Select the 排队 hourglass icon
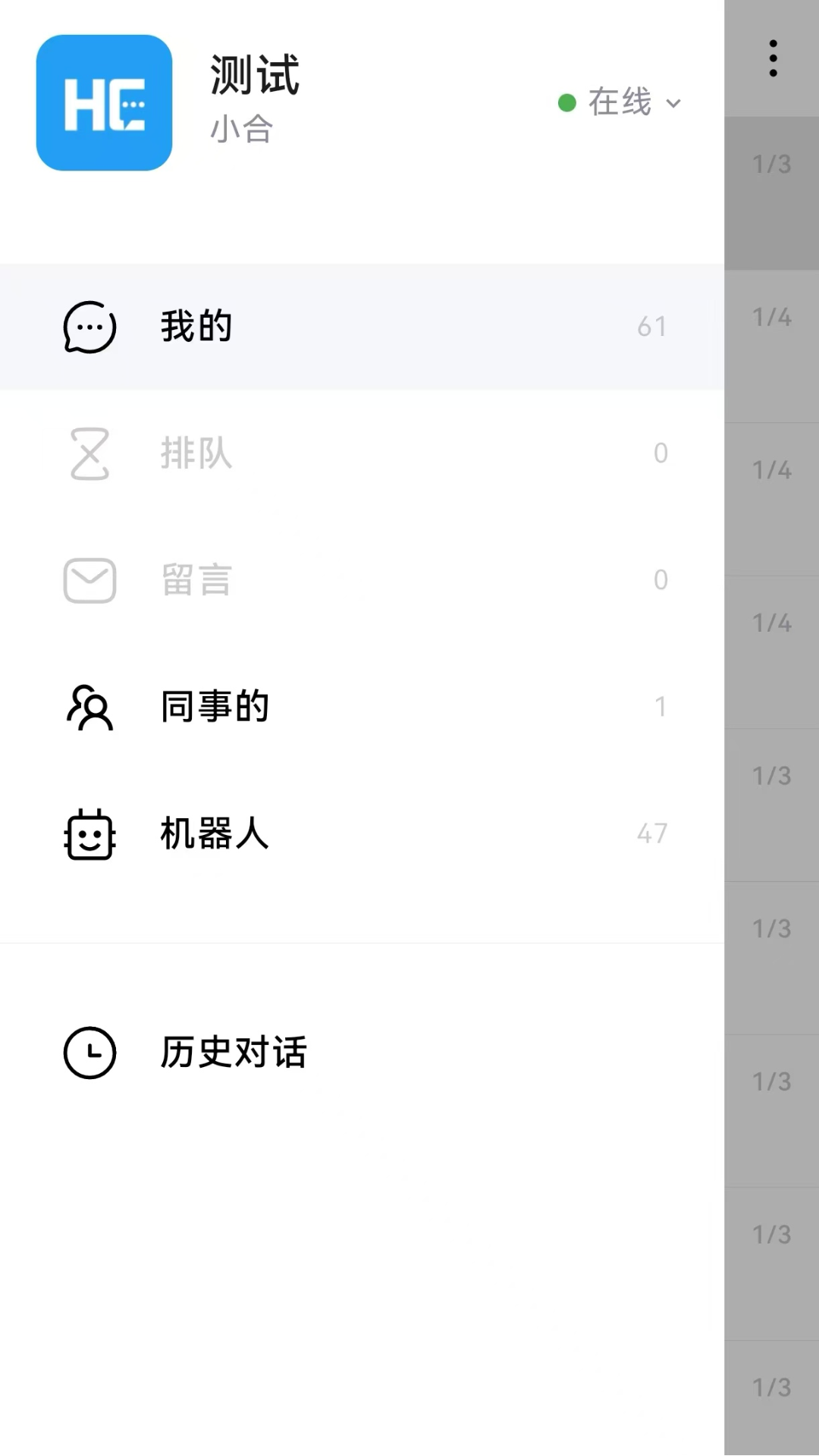This screenshot has height=1456, width=819. 89,453
